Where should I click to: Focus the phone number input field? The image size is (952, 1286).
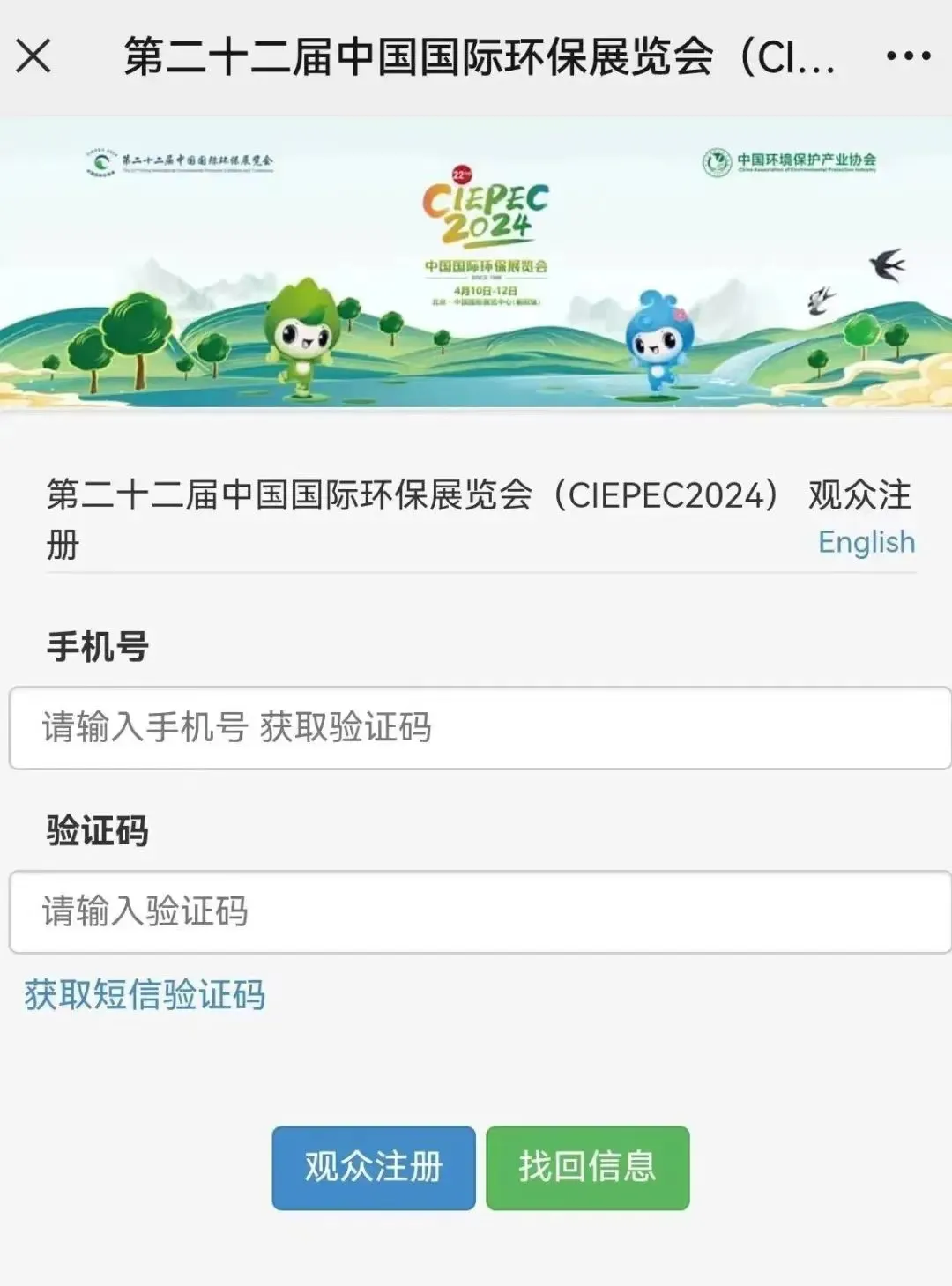[480, 728]
